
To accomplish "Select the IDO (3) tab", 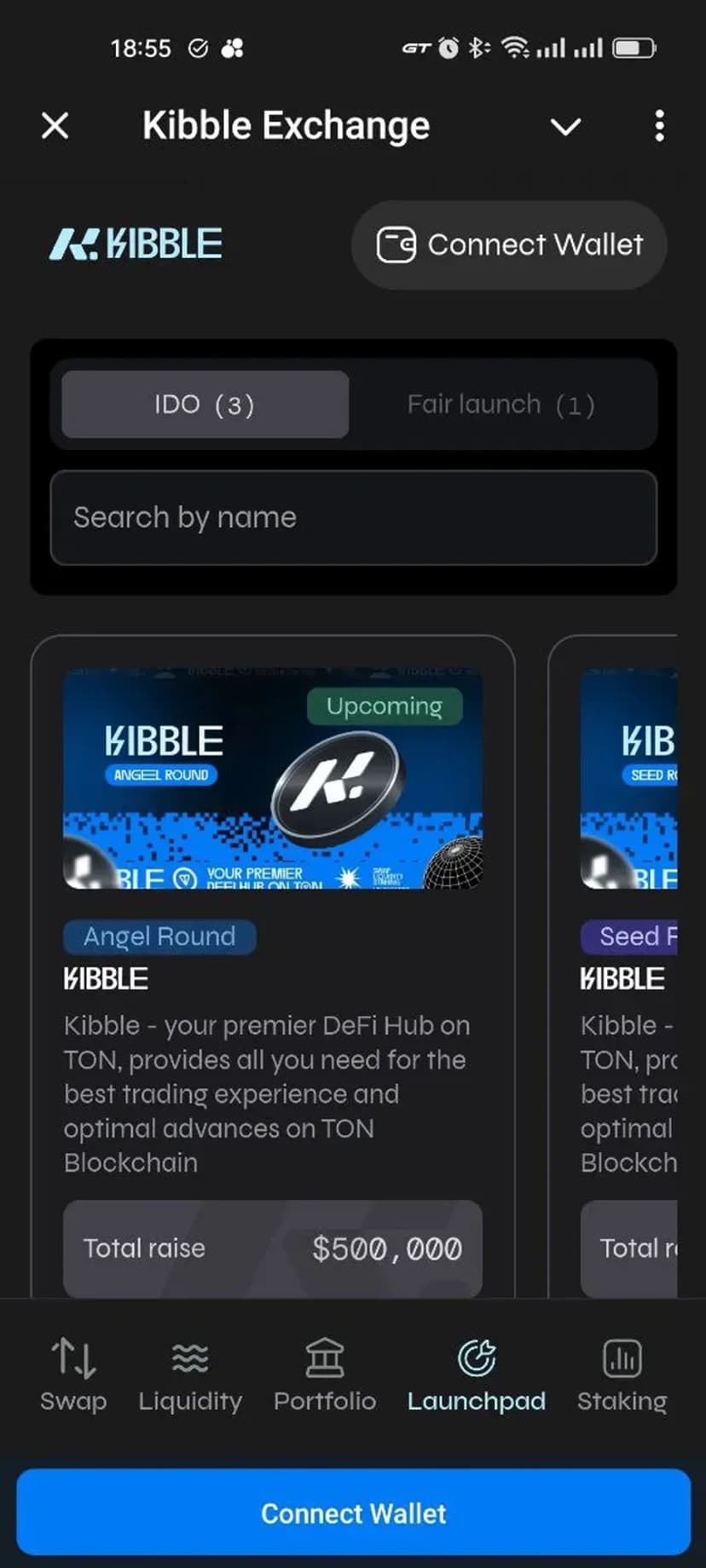I will coord(205,405).
